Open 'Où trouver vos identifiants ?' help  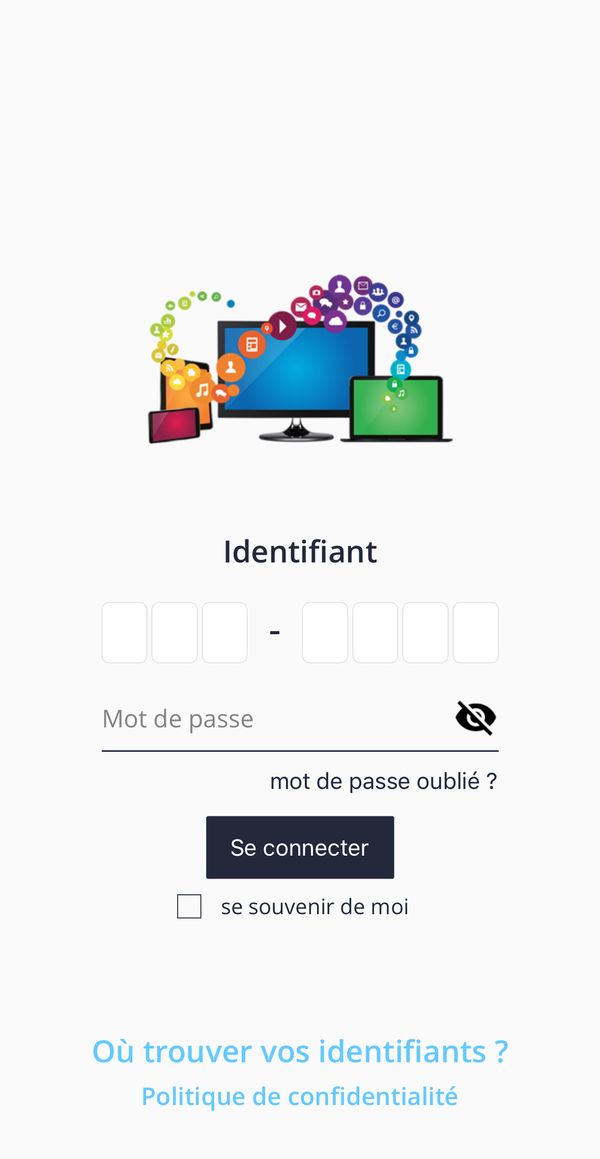300,1051
